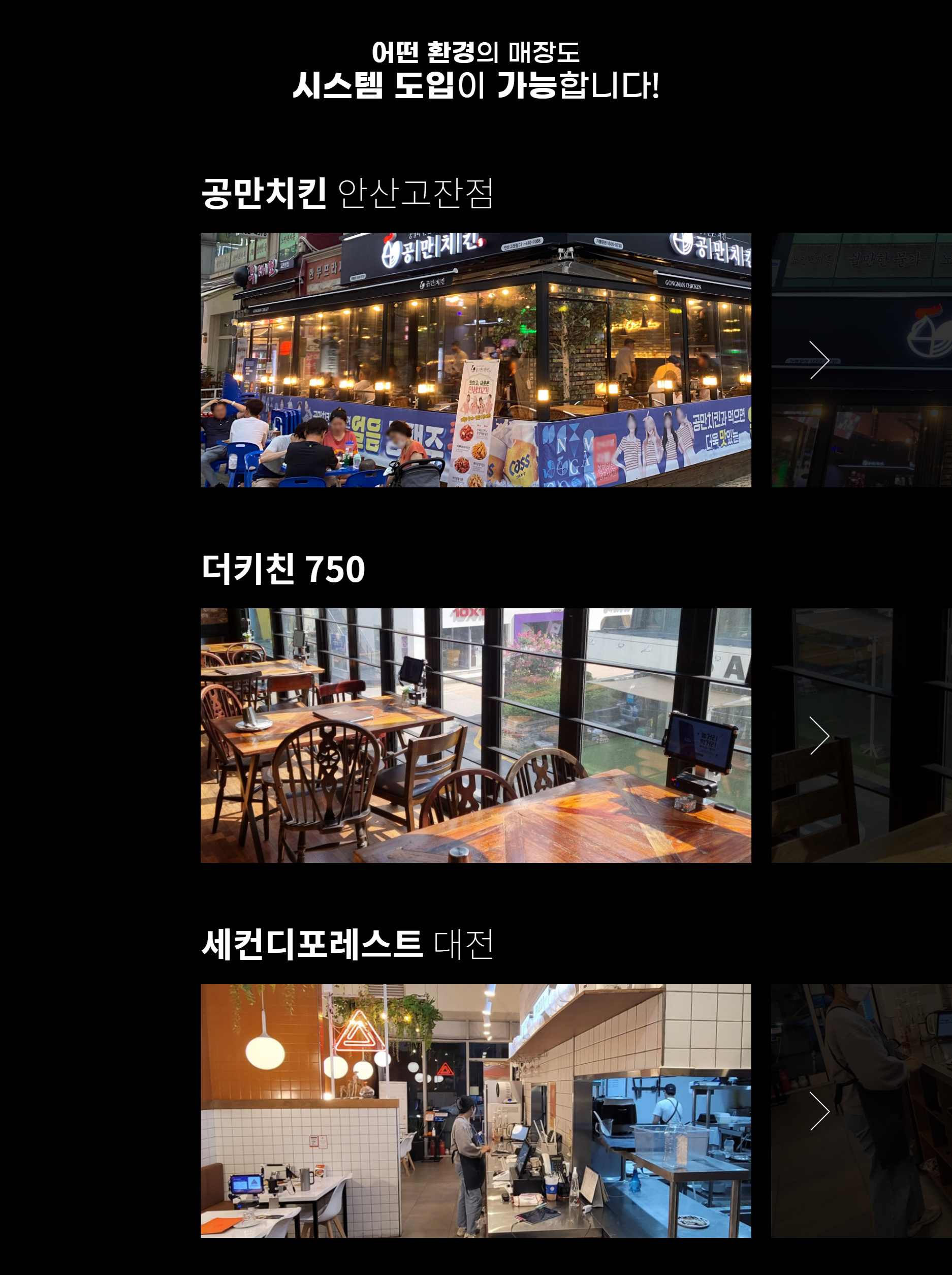The image size is (952, 1275).
Task: Open the 세컨디포레스트 대전 interior photo
Action: point(475,1110)
